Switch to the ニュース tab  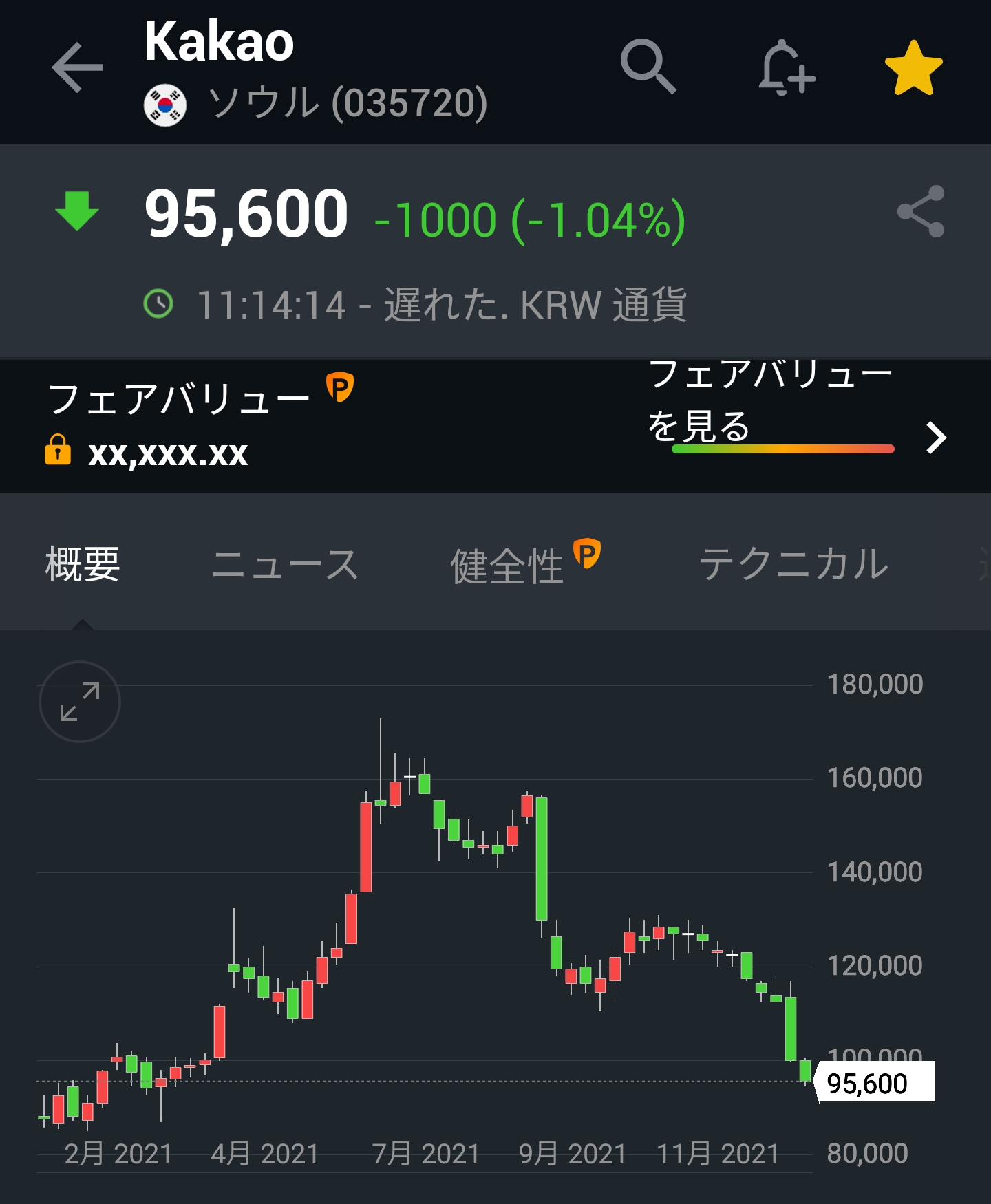[x=284, y=564]
